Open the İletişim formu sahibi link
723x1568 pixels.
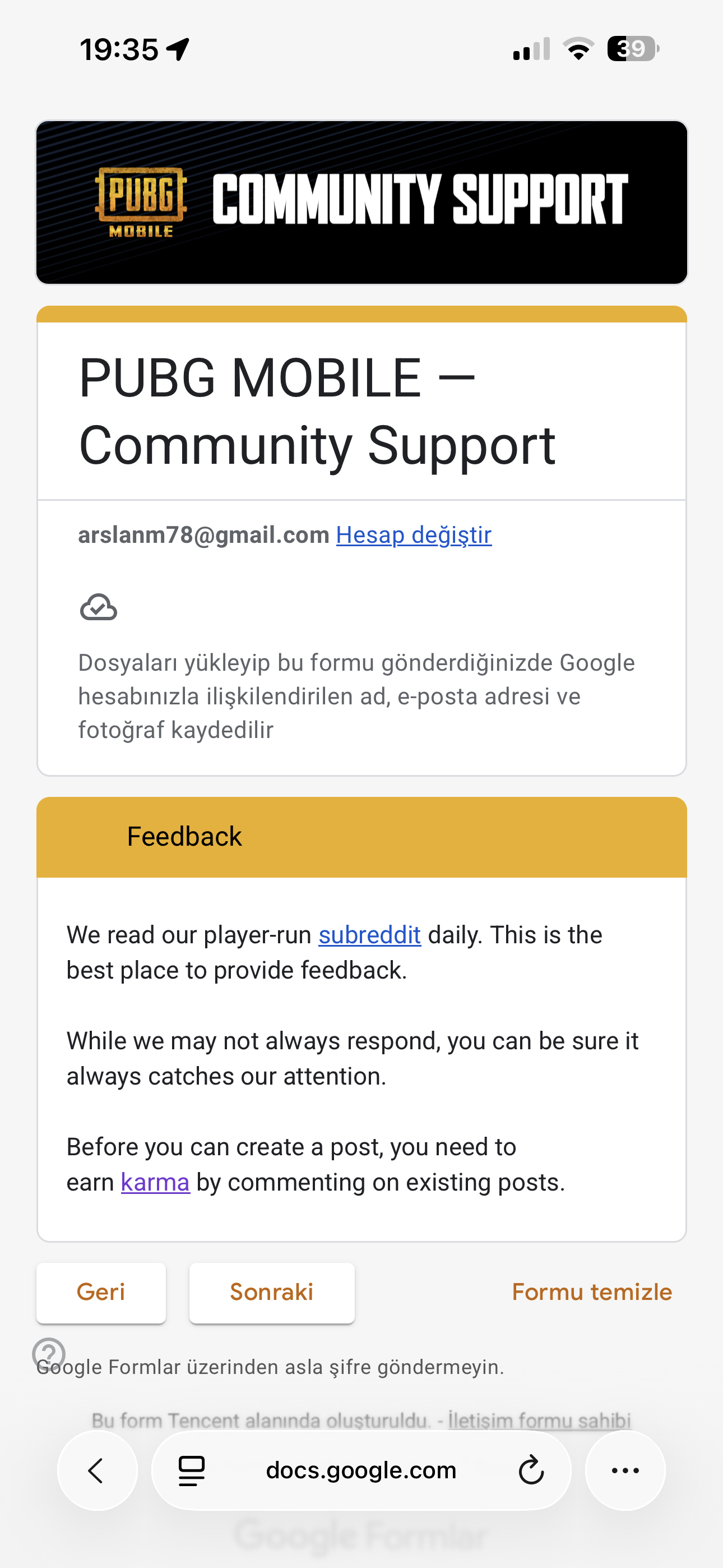[539, 1421]
